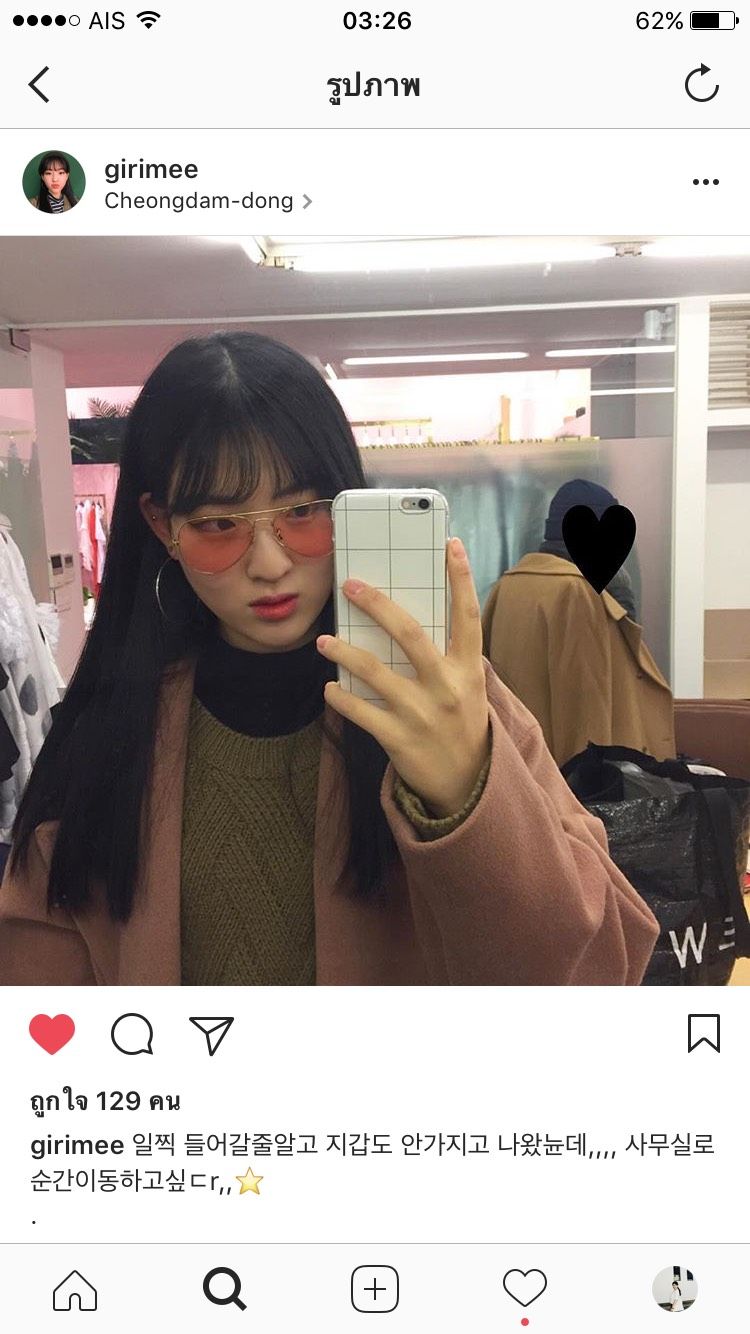This screenshot has height=1334, width=750.
Task: Create a new post with the plus tab
Action: tap(375, 1290)
